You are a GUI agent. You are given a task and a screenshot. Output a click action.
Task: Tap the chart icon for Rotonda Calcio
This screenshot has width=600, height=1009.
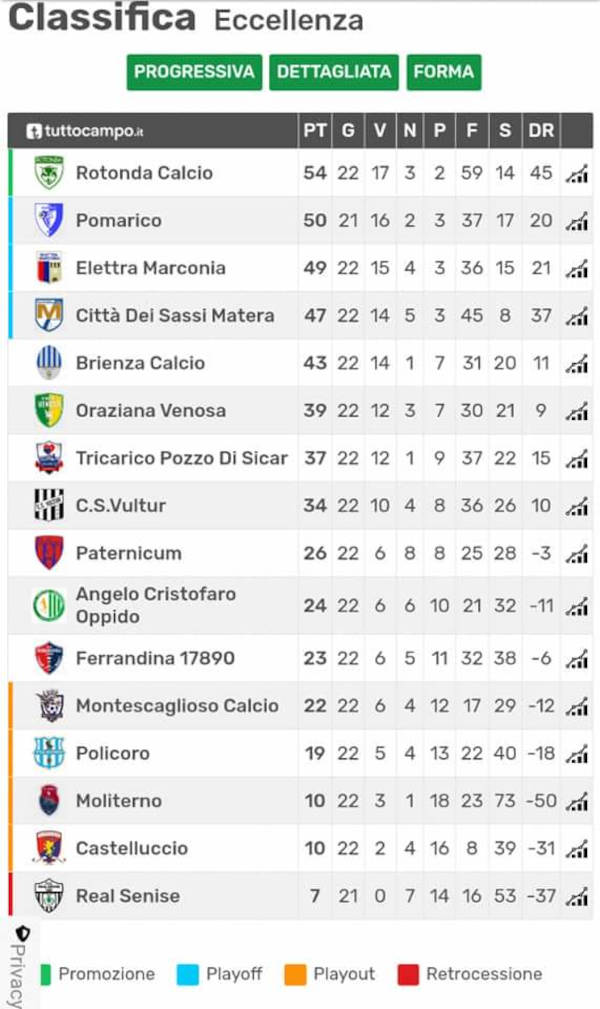[x=577, y=174]
